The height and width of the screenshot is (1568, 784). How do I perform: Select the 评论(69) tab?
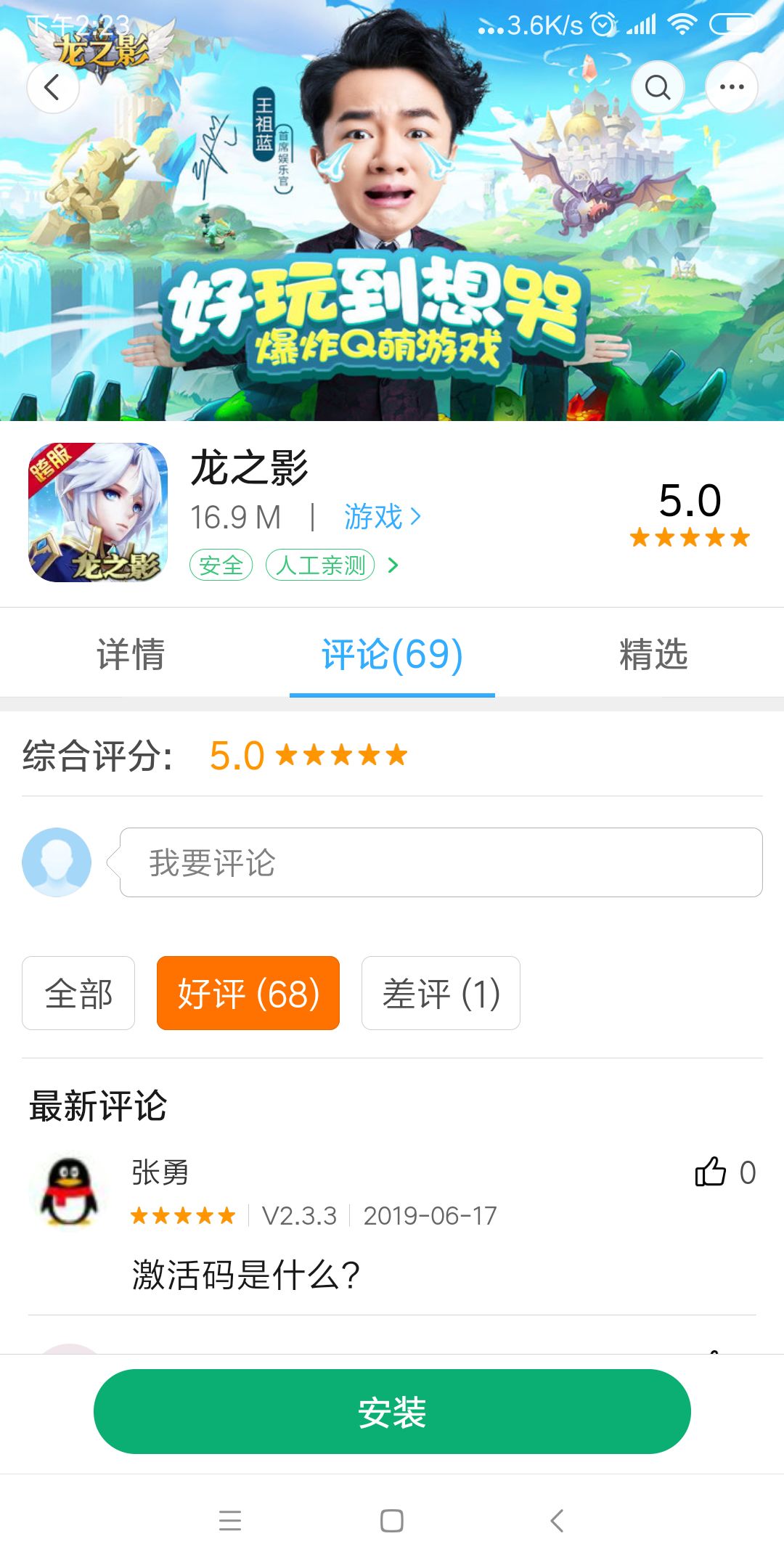392,654
